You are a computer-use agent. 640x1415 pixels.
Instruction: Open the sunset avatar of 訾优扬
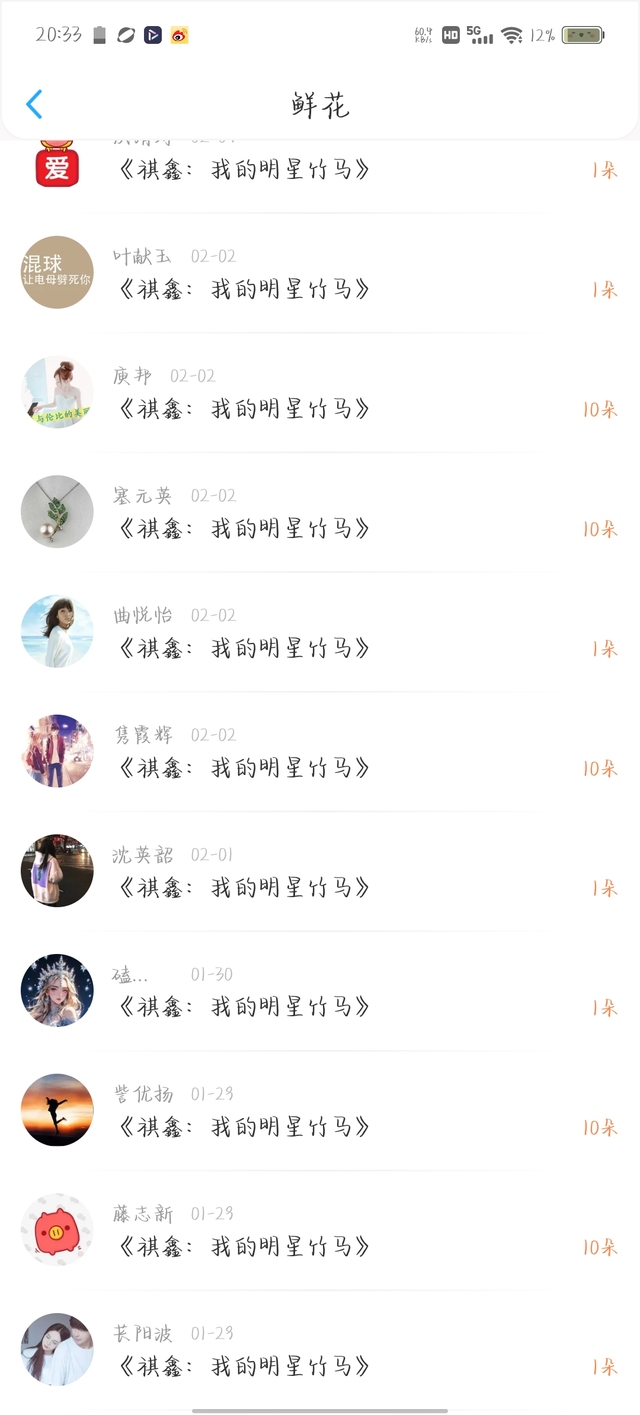(x=57, y=1110)
